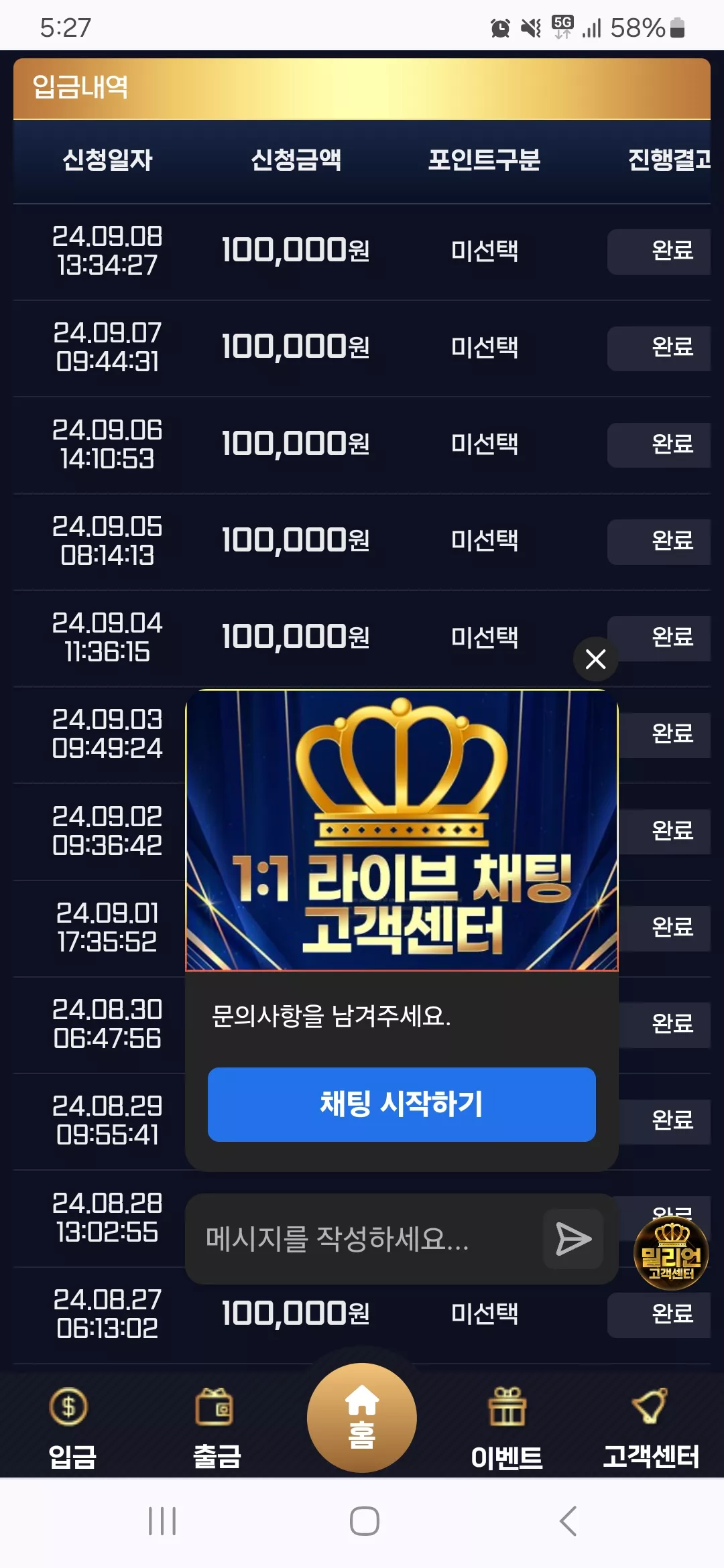This screenshot has height=1568, width=724.
Task: Tap the 1:1 라이브 채팅 고객센터 banner
Action: coord(402,830)
